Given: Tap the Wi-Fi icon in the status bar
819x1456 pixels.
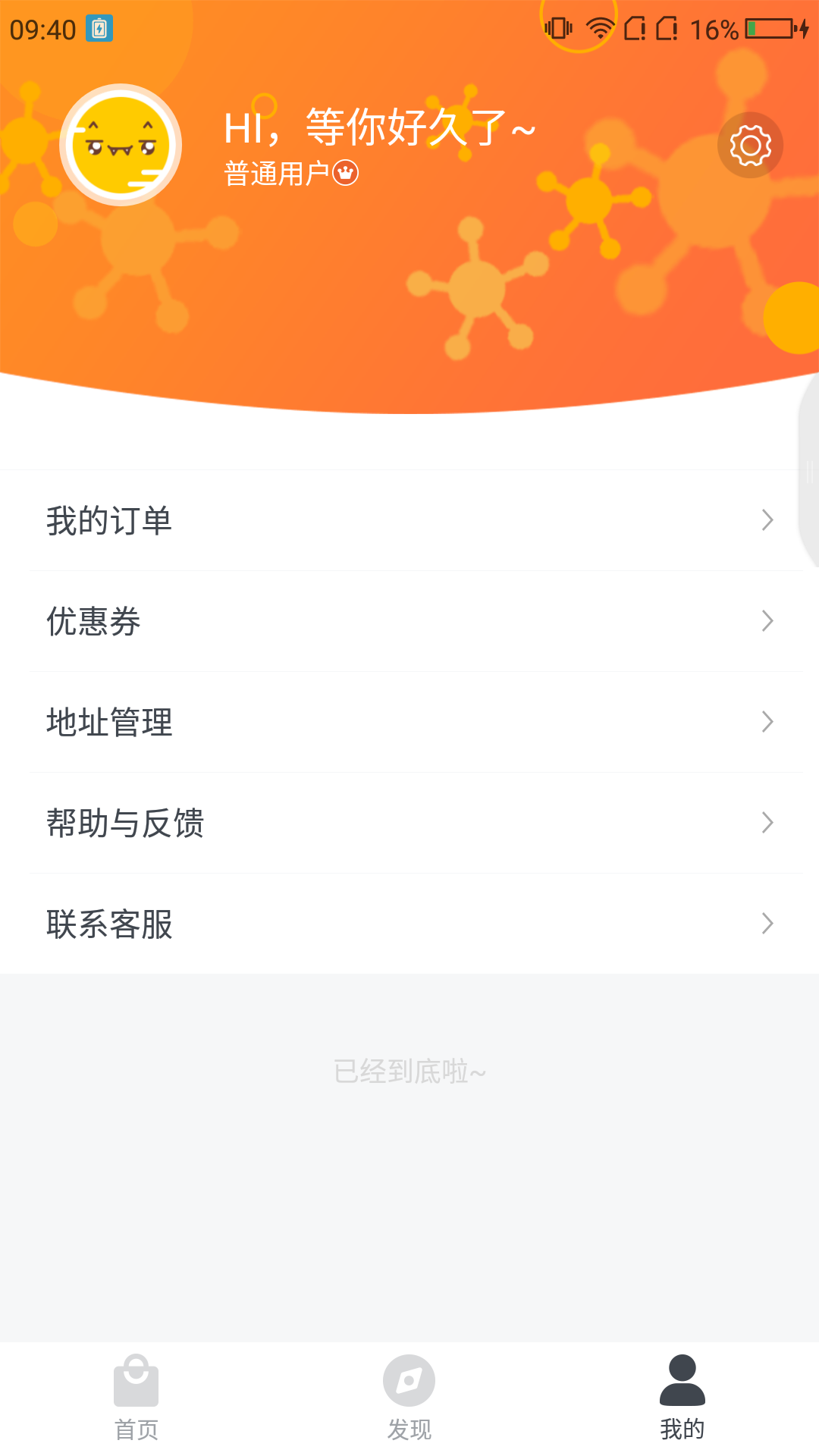Looking at the screenshot, I should 599,26.
